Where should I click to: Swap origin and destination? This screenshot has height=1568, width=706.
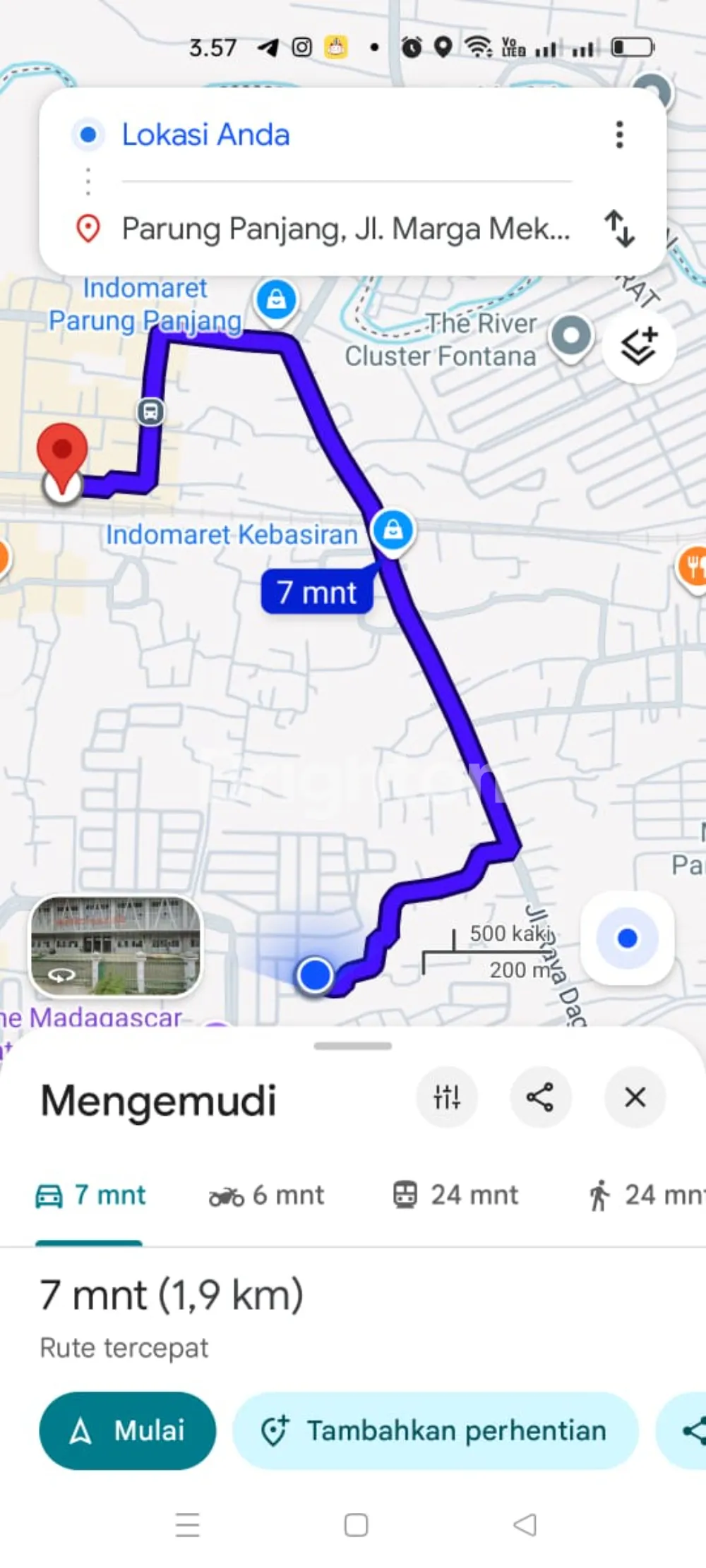(x=619, y=228)
